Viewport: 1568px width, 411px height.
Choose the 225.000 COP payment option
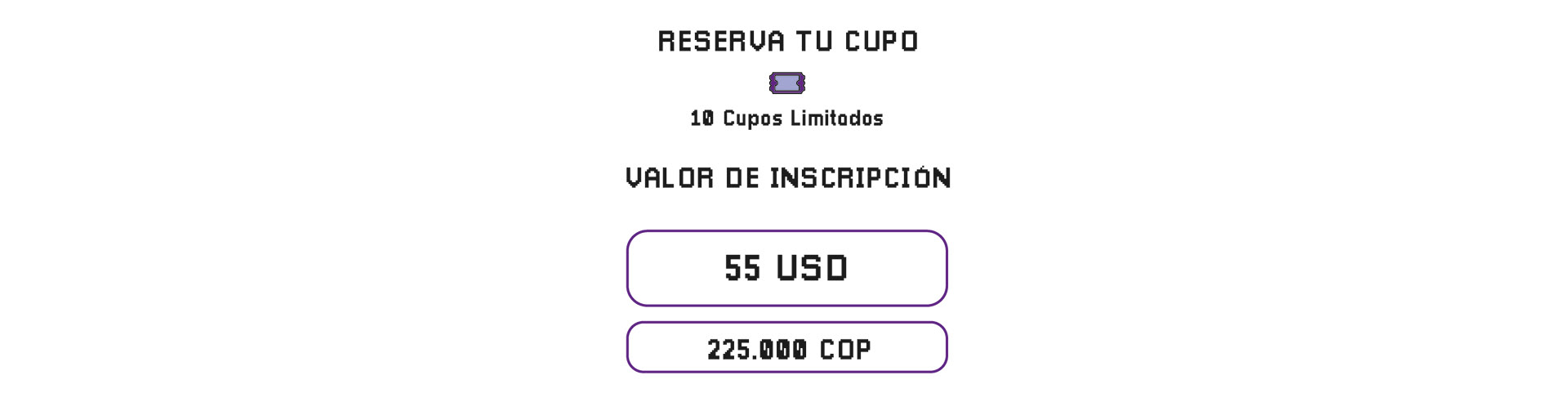[x=786, y=347]
